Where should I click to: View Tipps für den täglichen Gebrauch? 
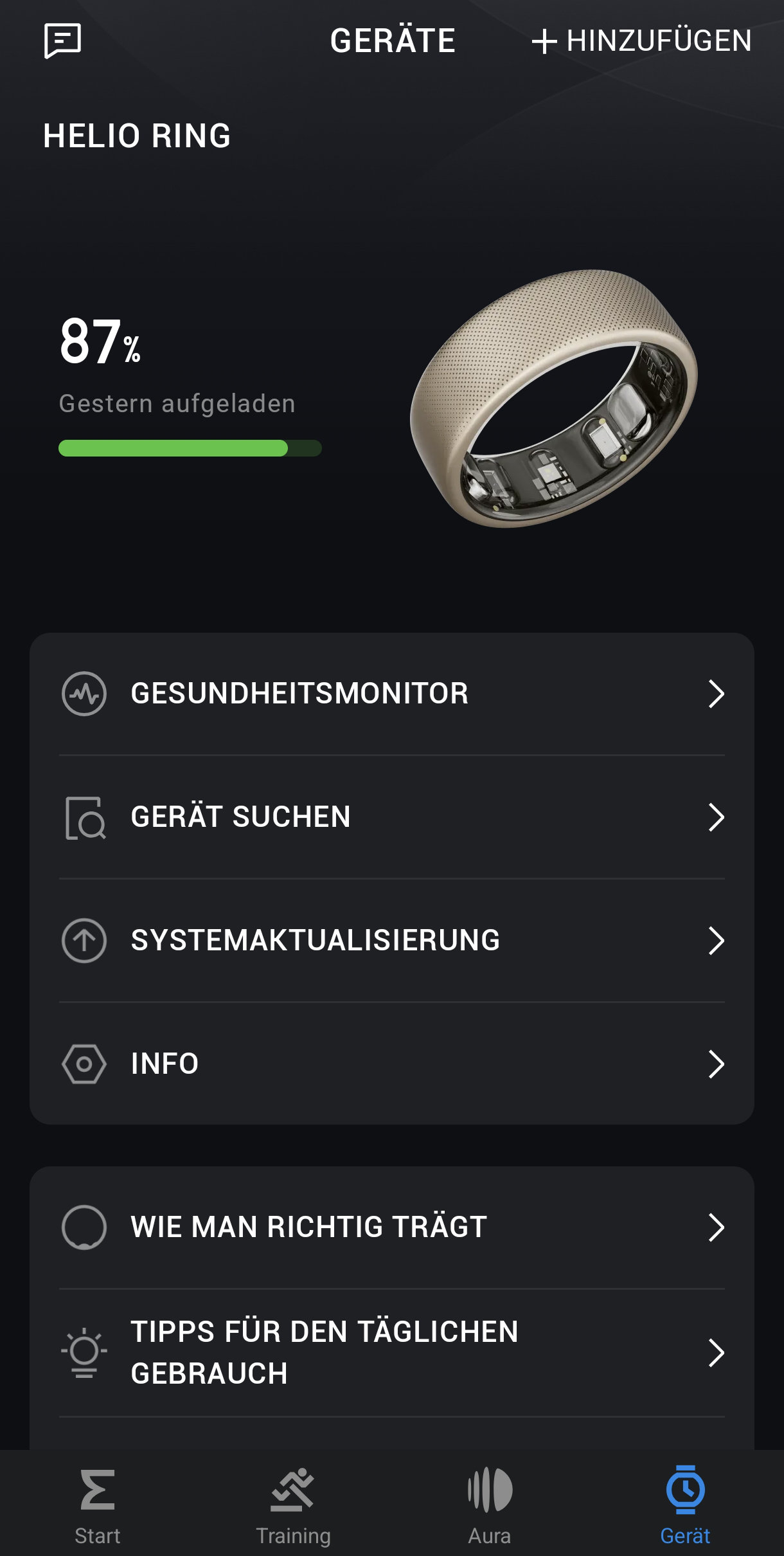392,1353
